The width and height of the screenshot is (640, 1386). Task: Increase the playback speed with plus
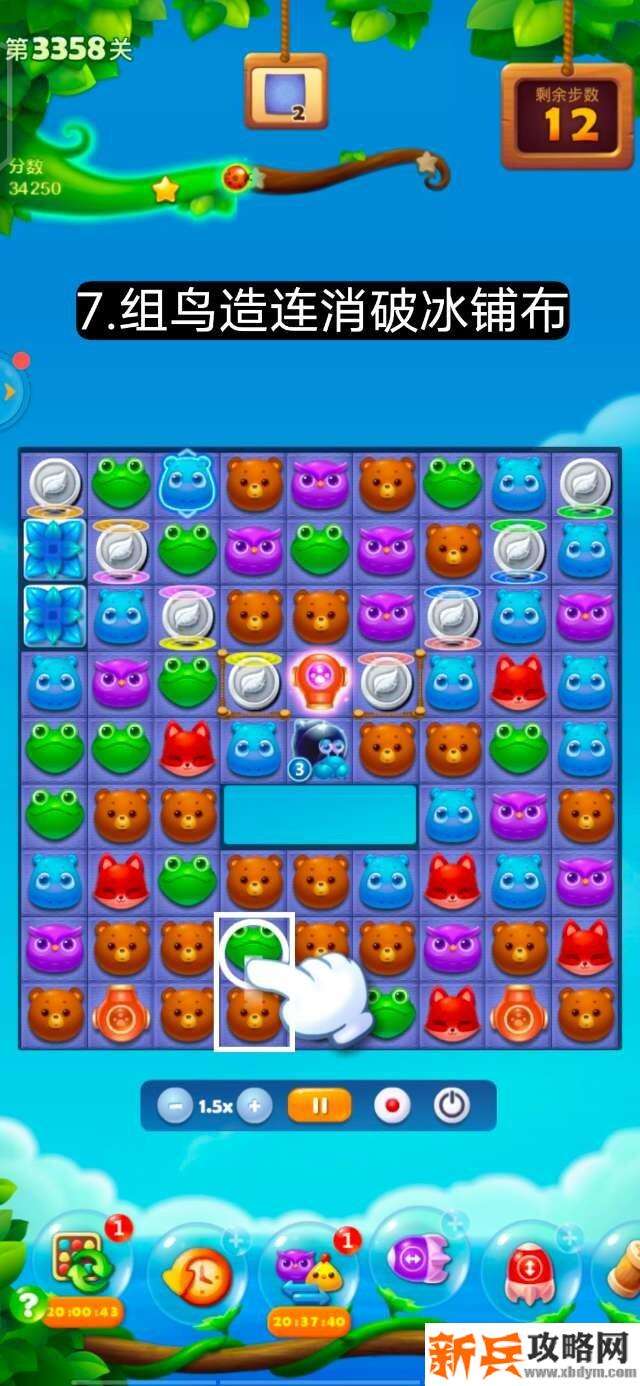pos(255,1106)
